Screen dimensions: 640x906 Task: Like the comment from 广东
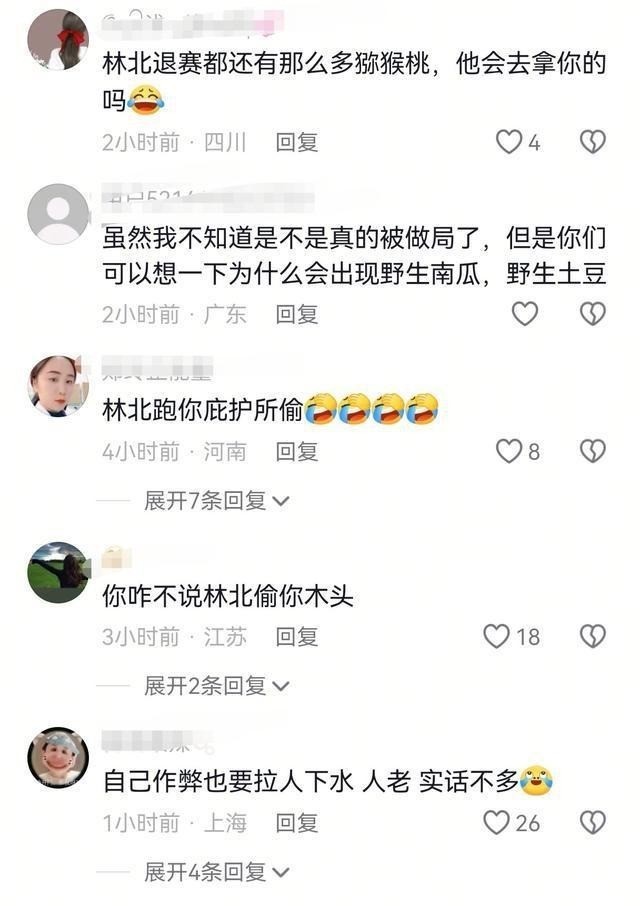tap(525, 314)
